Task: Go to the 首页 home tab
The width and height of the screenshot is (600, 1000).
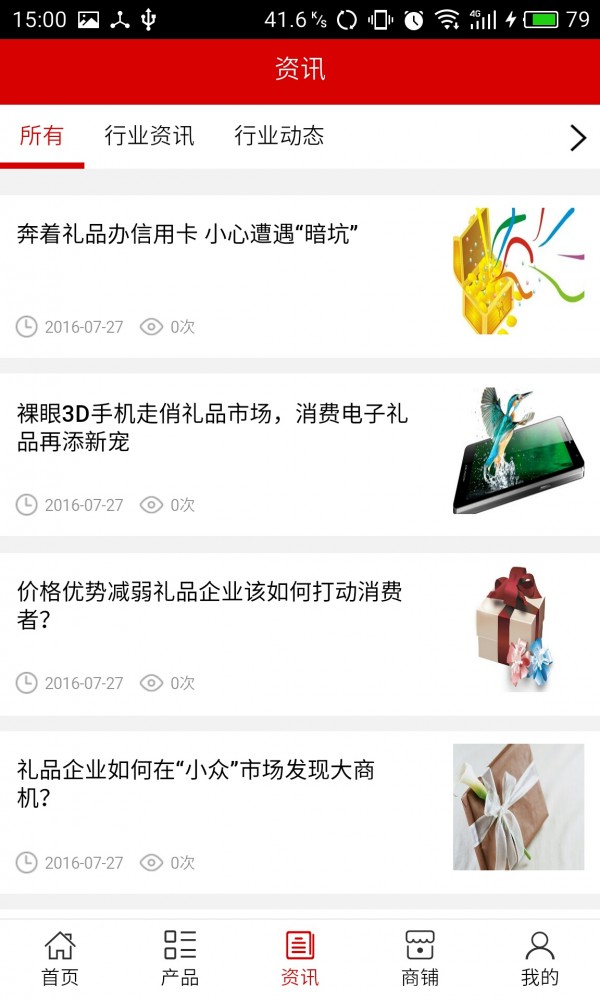Action: (60, 958)
